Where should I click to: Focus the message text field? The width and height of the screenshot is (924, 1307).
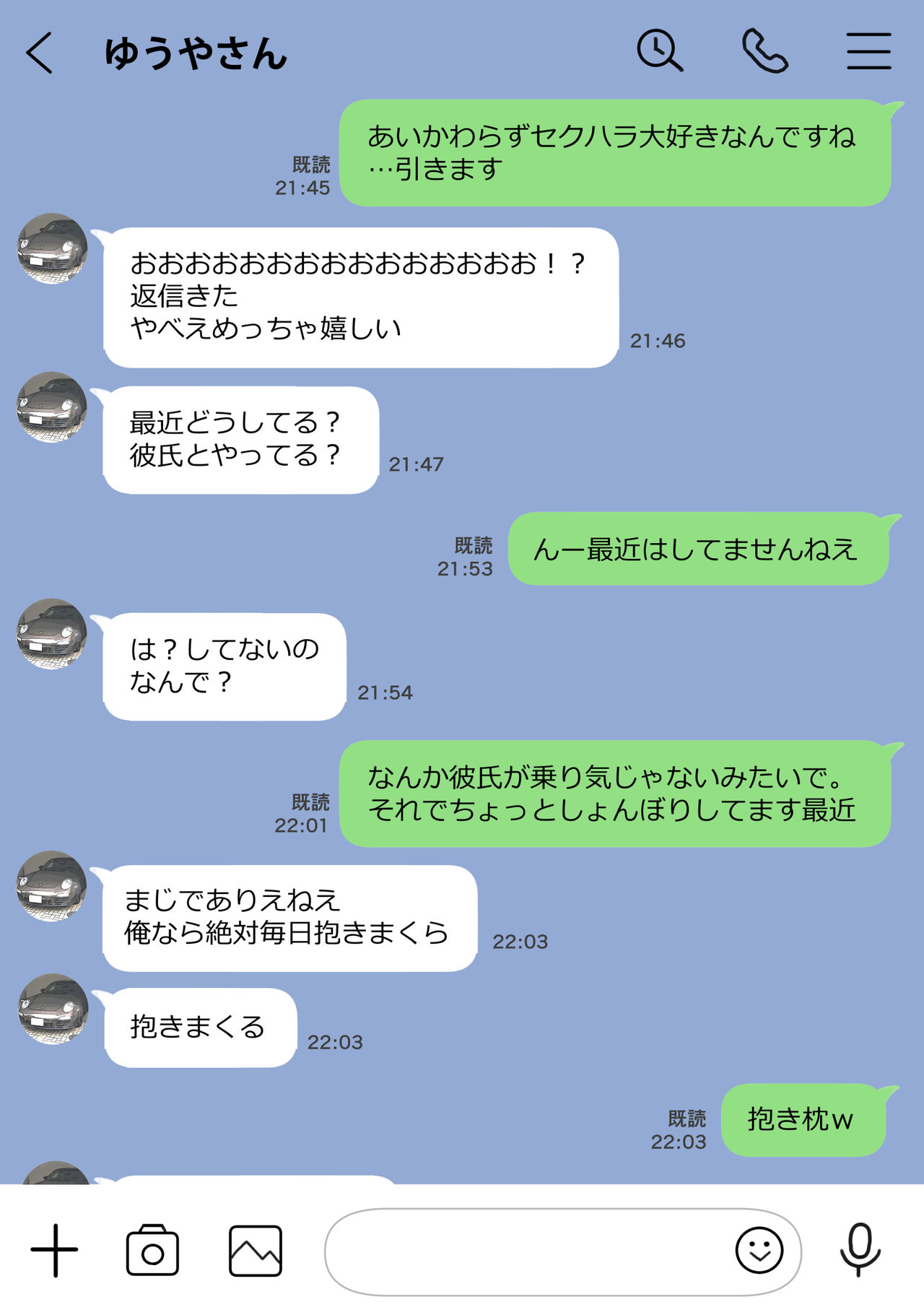point(527,1250)
